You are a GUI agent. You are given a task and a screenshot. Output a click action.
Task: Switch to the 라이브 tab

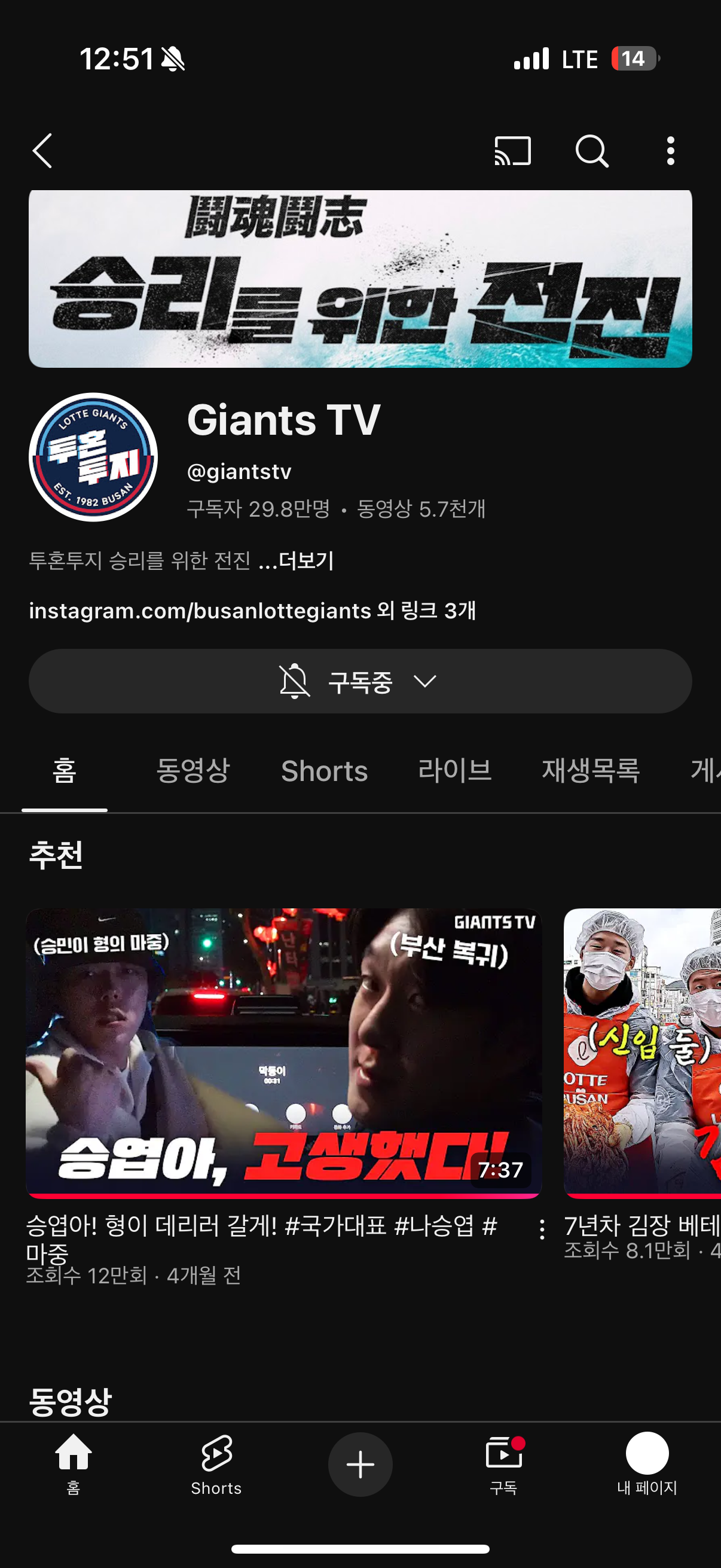coord(454,771)
